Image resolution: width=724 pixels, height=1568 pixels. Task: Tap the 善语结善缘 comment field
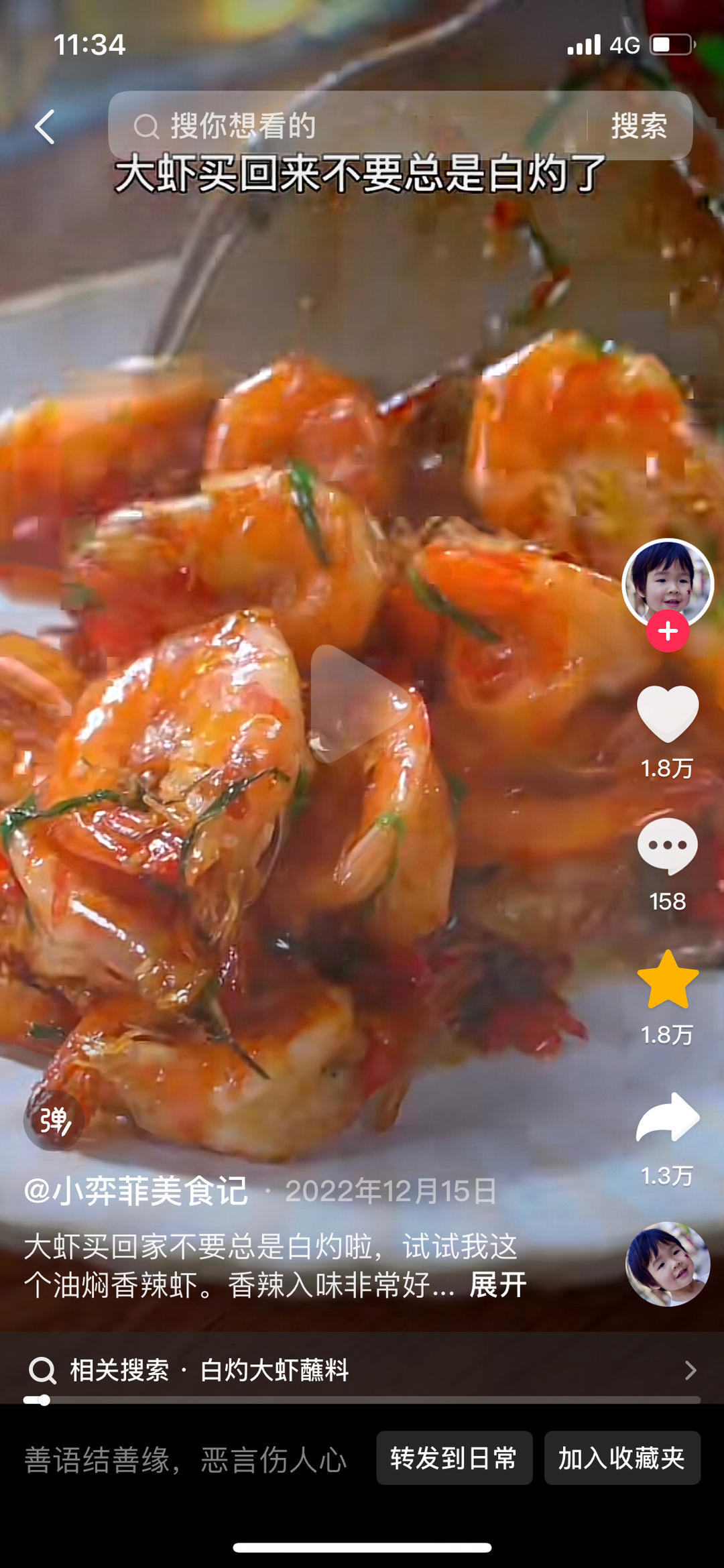pyautogui.click(x=186, y=1459)
